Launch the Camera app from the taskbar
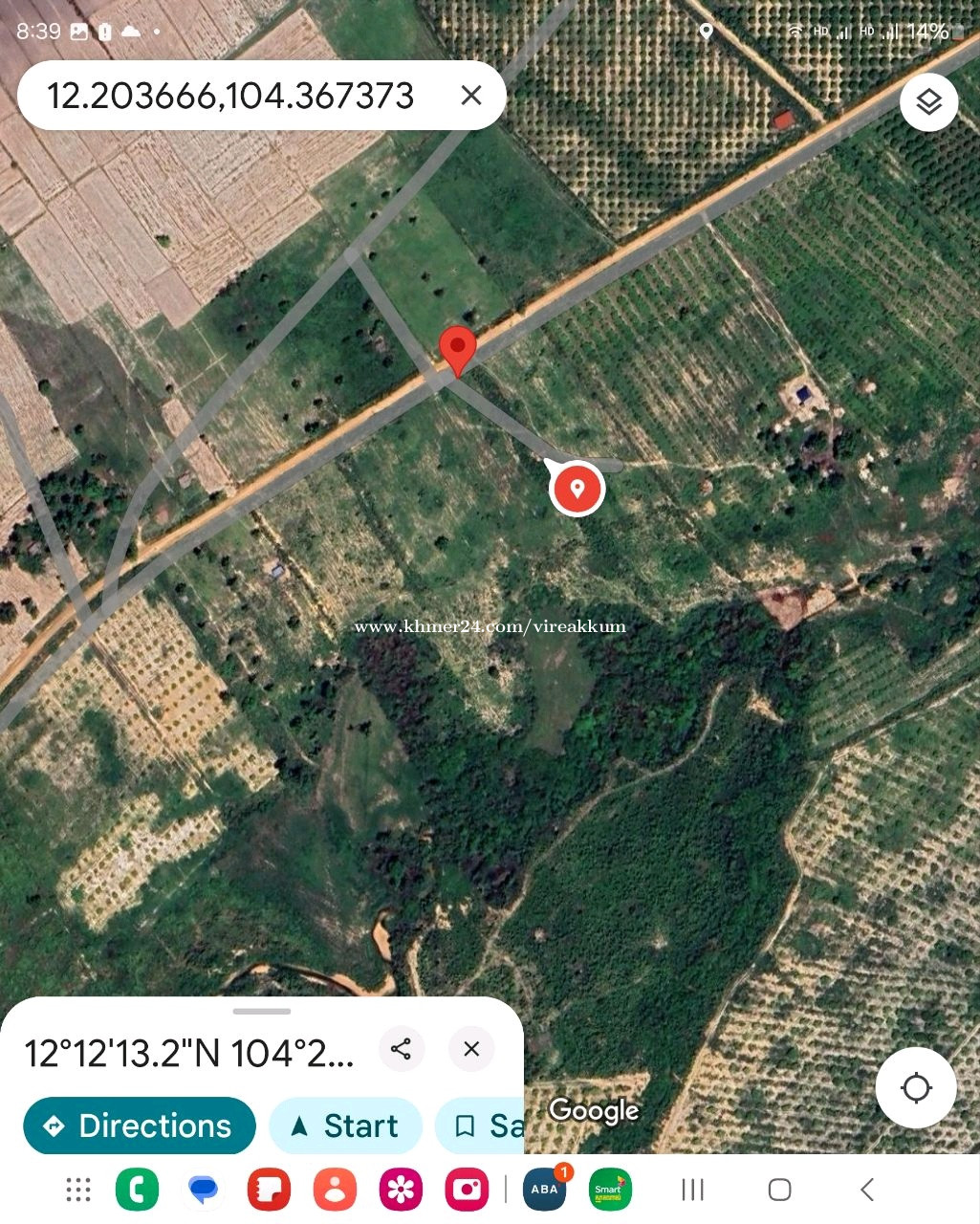 tap(467, 1190)
